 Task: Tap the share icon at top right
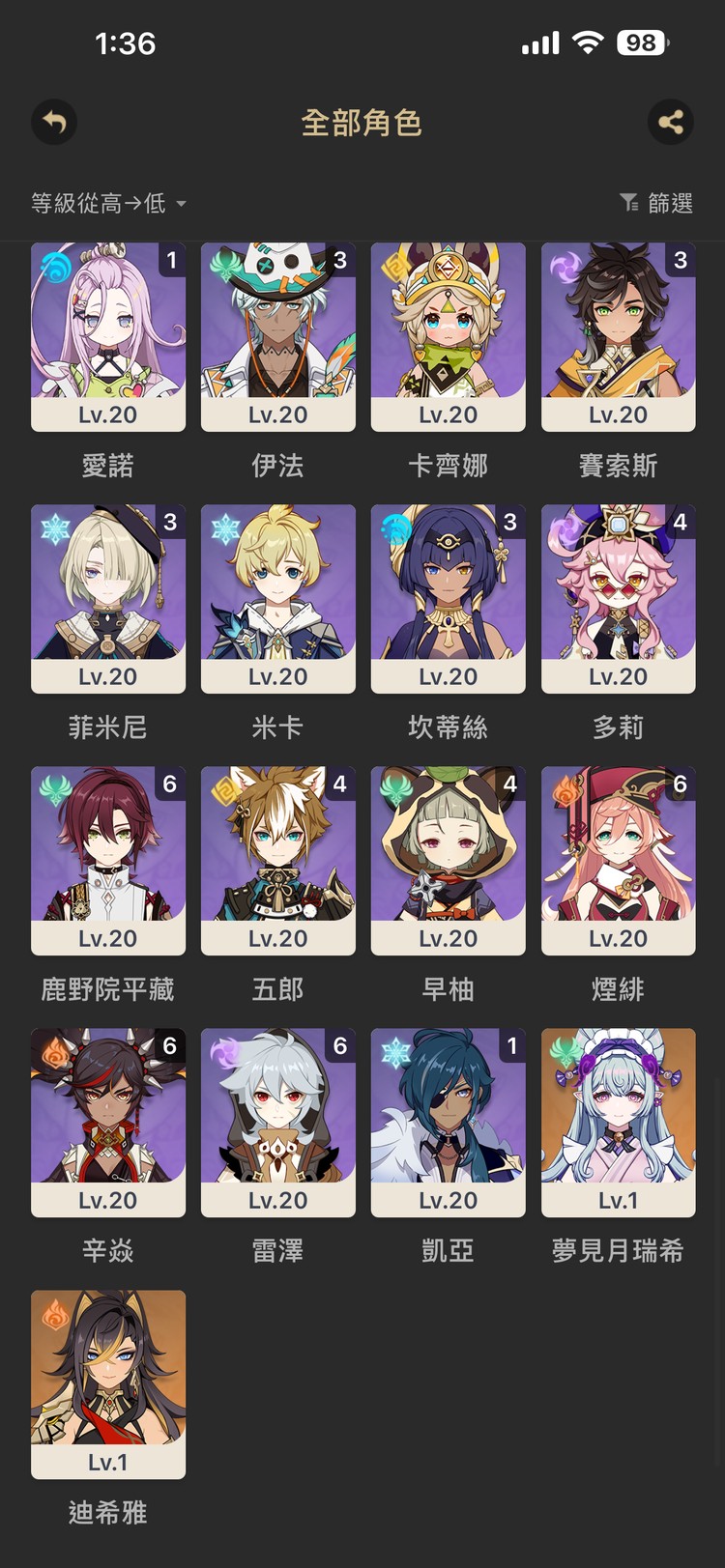(671, 122)
